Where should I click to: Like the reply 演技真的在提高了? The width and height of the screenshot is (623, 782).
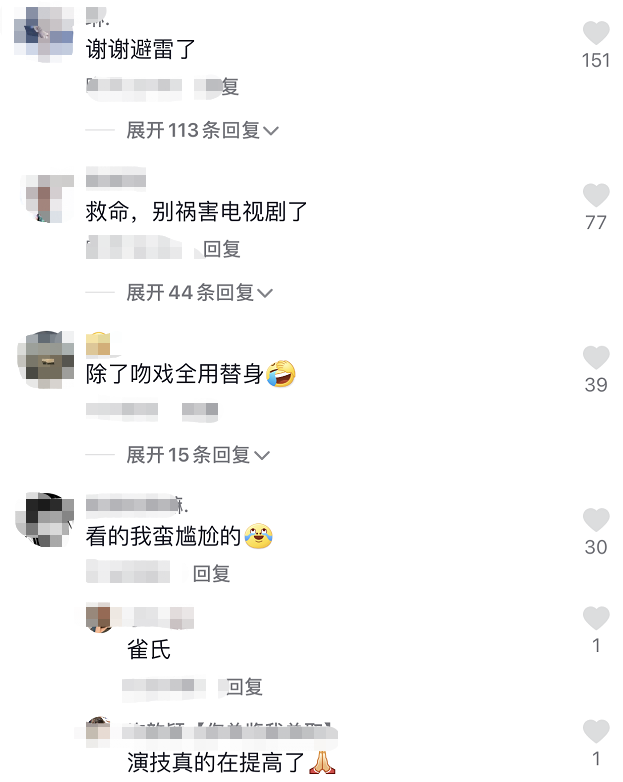click(x=596, y=732)
